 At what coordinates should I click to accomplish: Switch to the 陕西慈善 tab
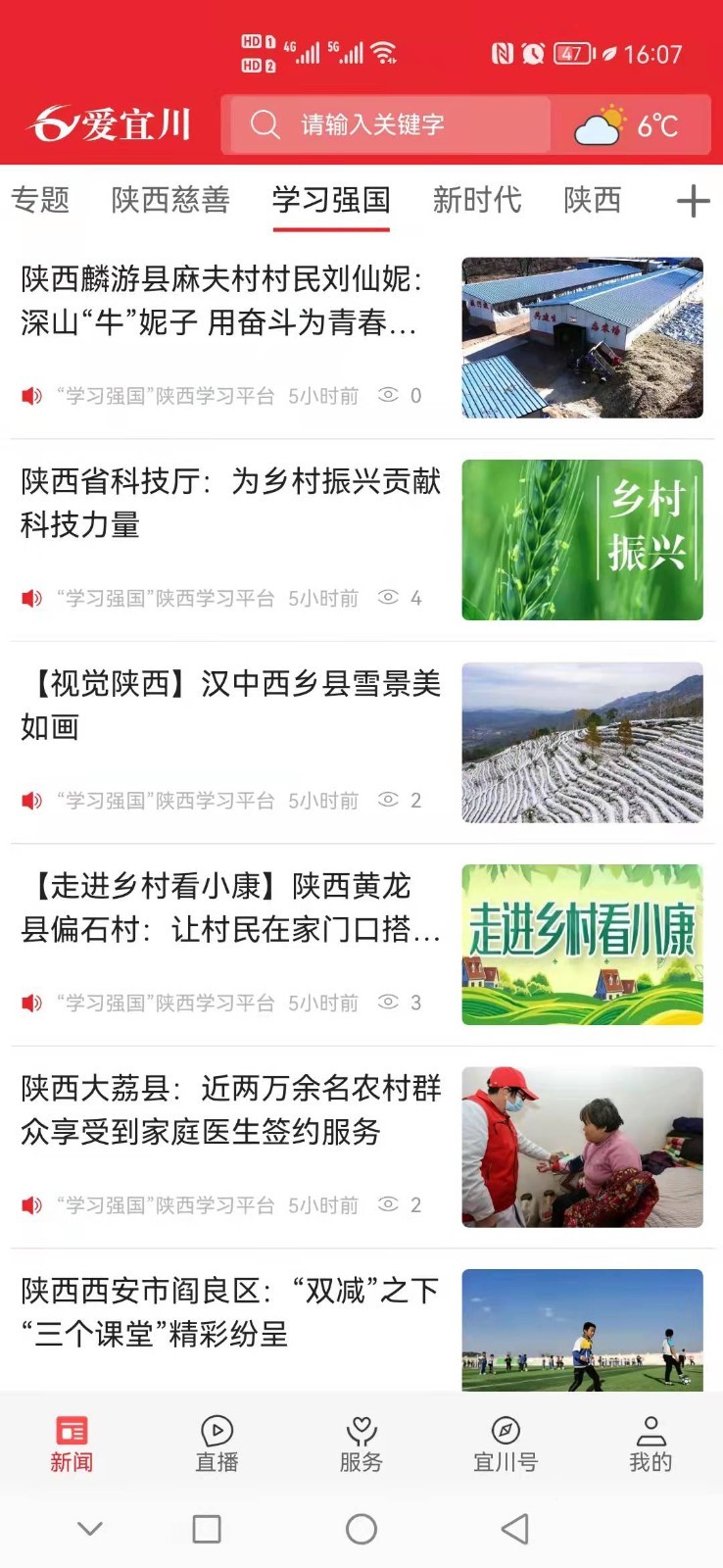pyautogui.click(x=171, y=200)
